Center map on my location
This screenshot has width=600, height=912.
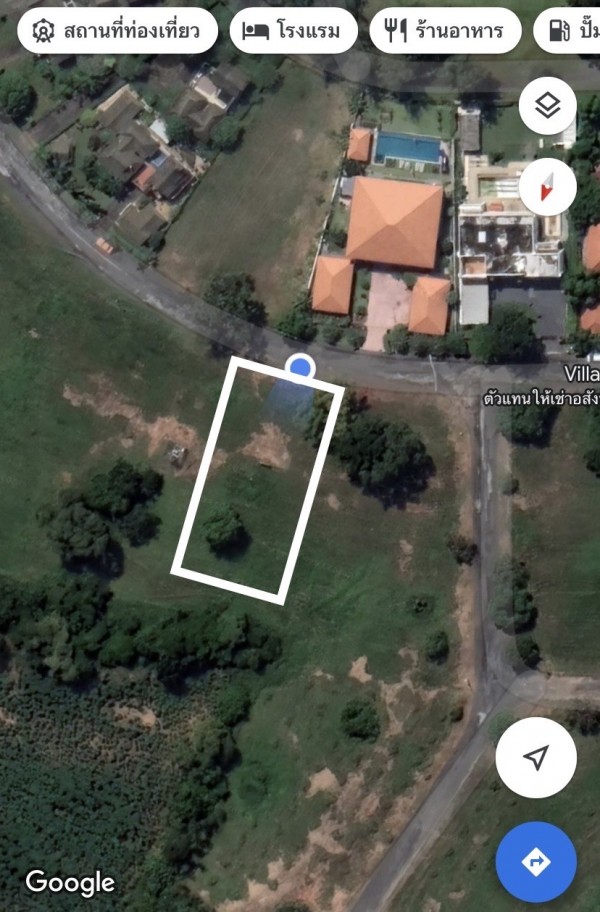pos(536,758)
